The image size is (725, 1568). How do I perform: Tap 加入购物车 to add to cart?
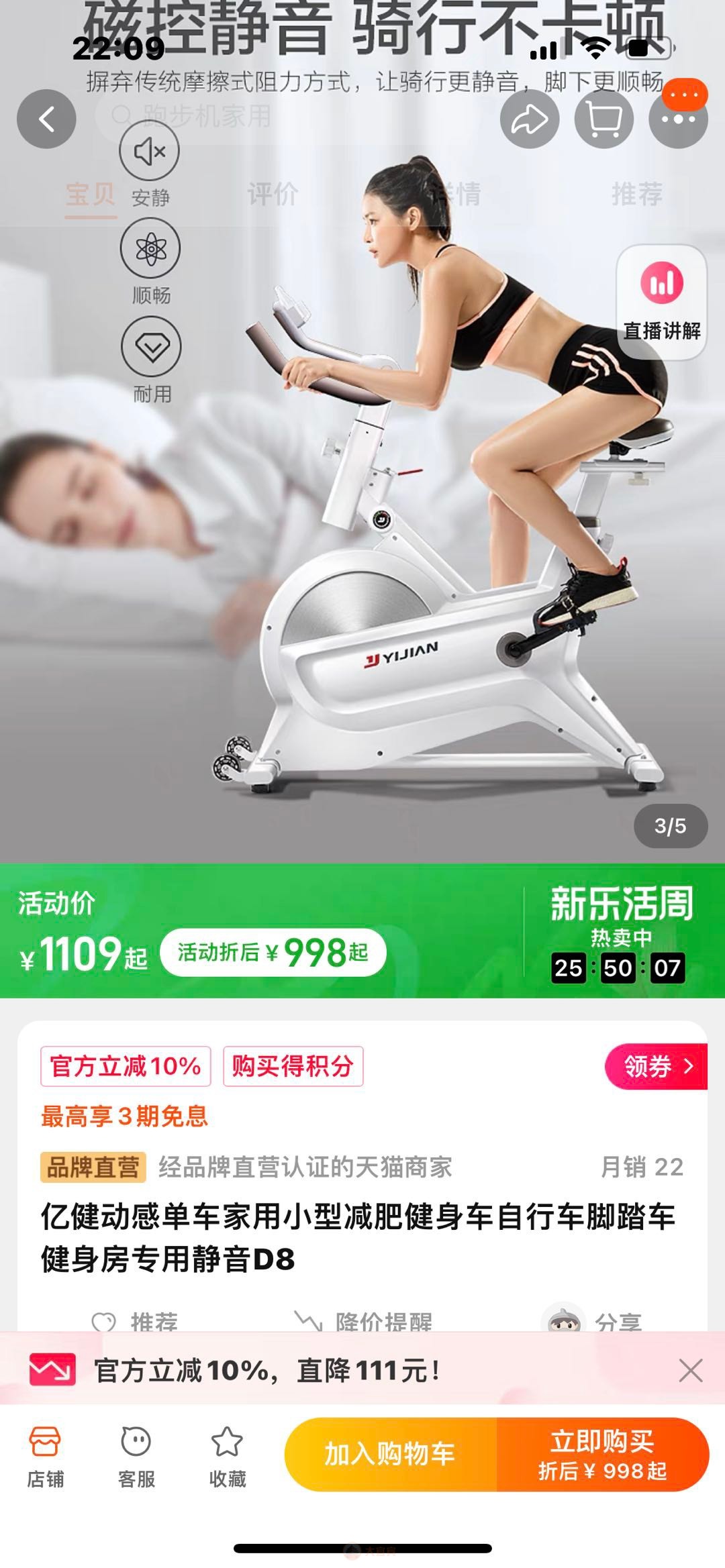391,1454
